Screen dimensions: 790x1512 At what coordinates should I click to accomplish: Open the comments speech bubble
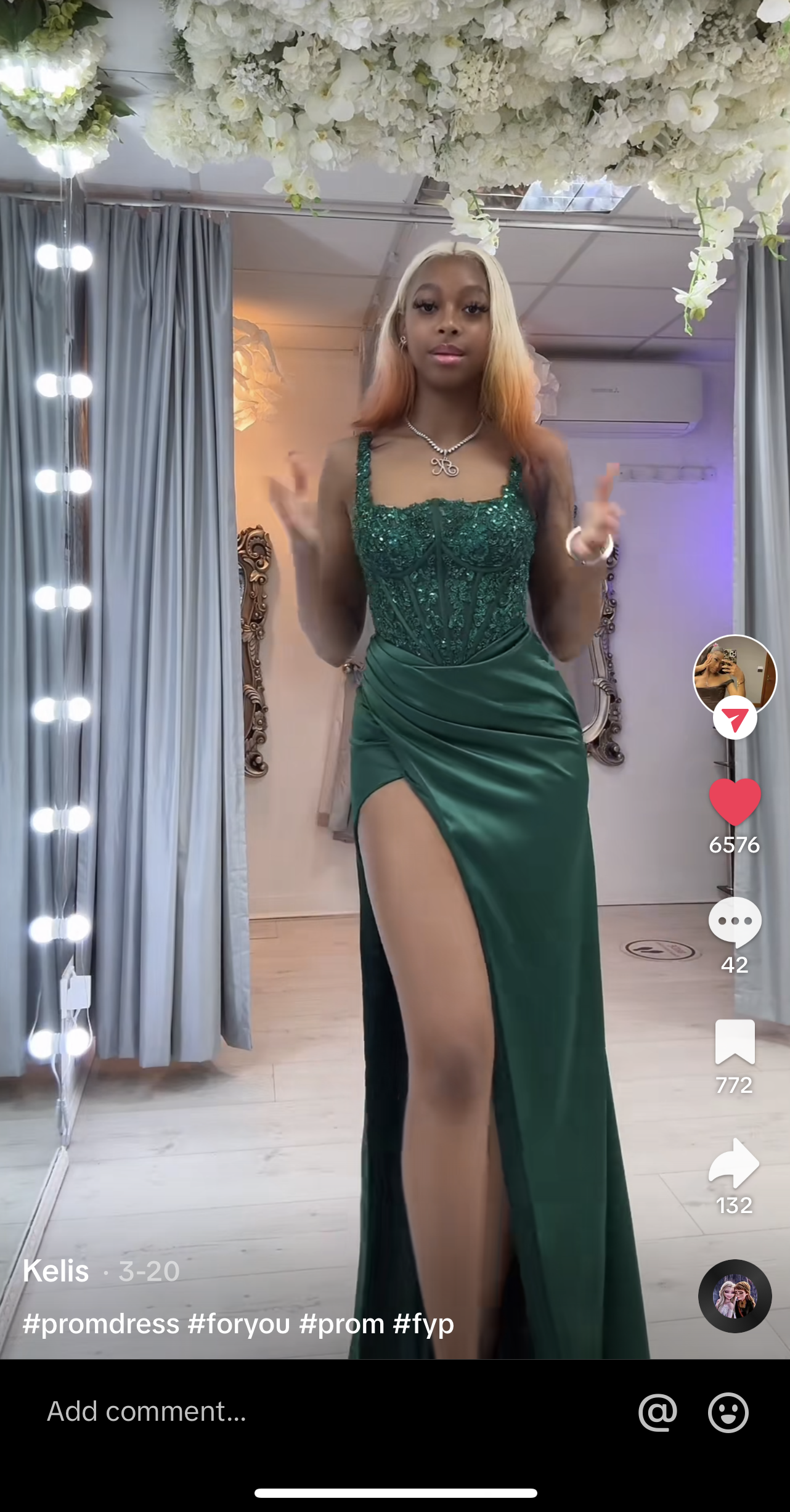click(x=735, y=922)
